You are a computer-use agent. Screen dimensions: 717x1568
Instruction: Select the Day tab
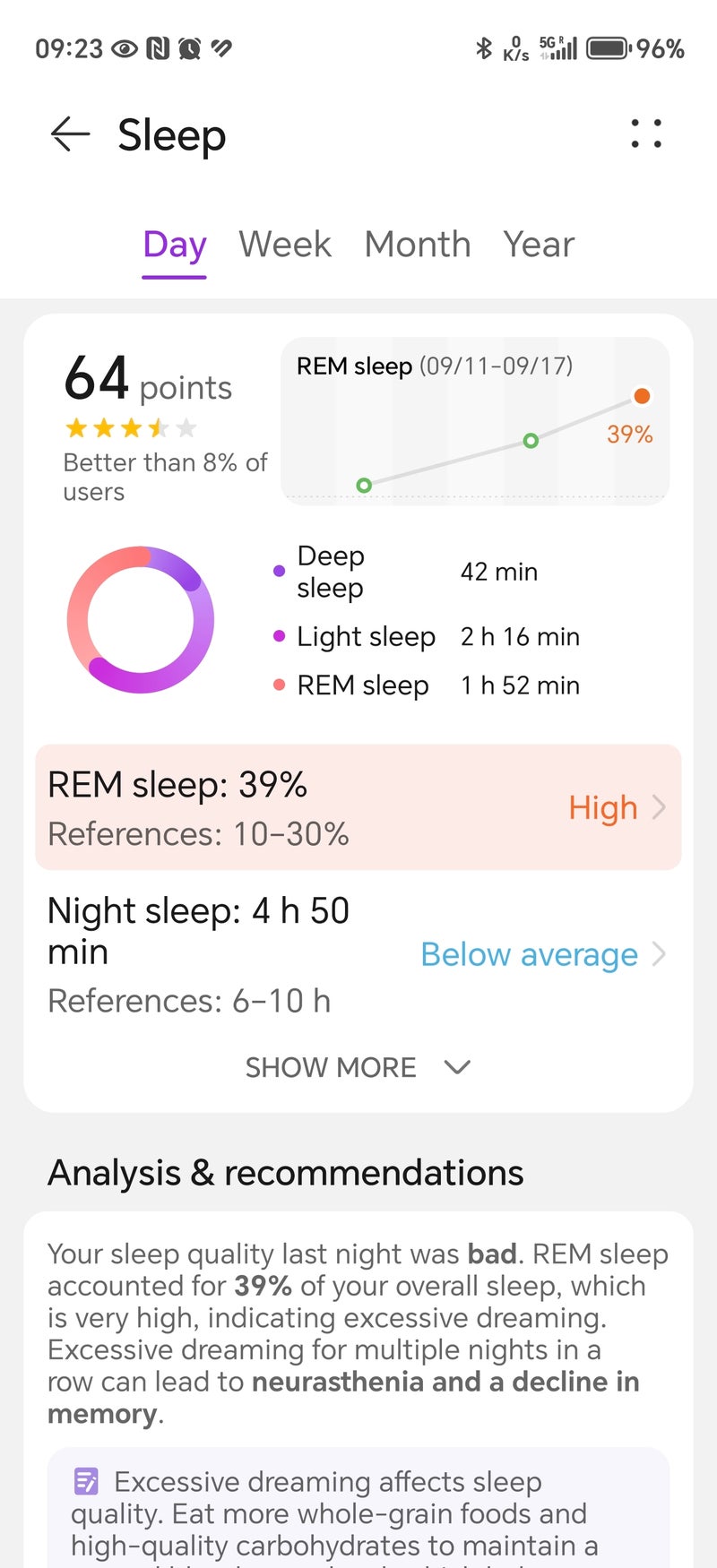(175, 244)
